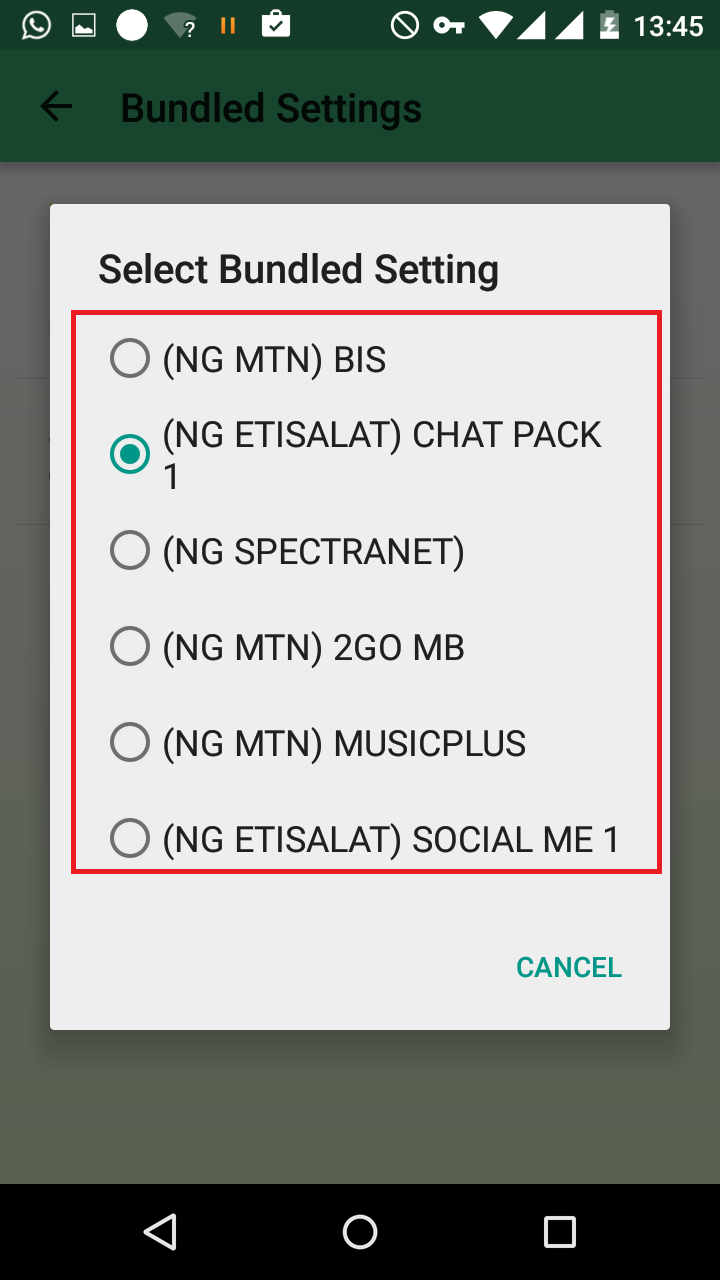The width and height of the screenshot is (720, 1280).
Task: Select the (NG MTN) BIS option
Action: click(x=365, y=359)
